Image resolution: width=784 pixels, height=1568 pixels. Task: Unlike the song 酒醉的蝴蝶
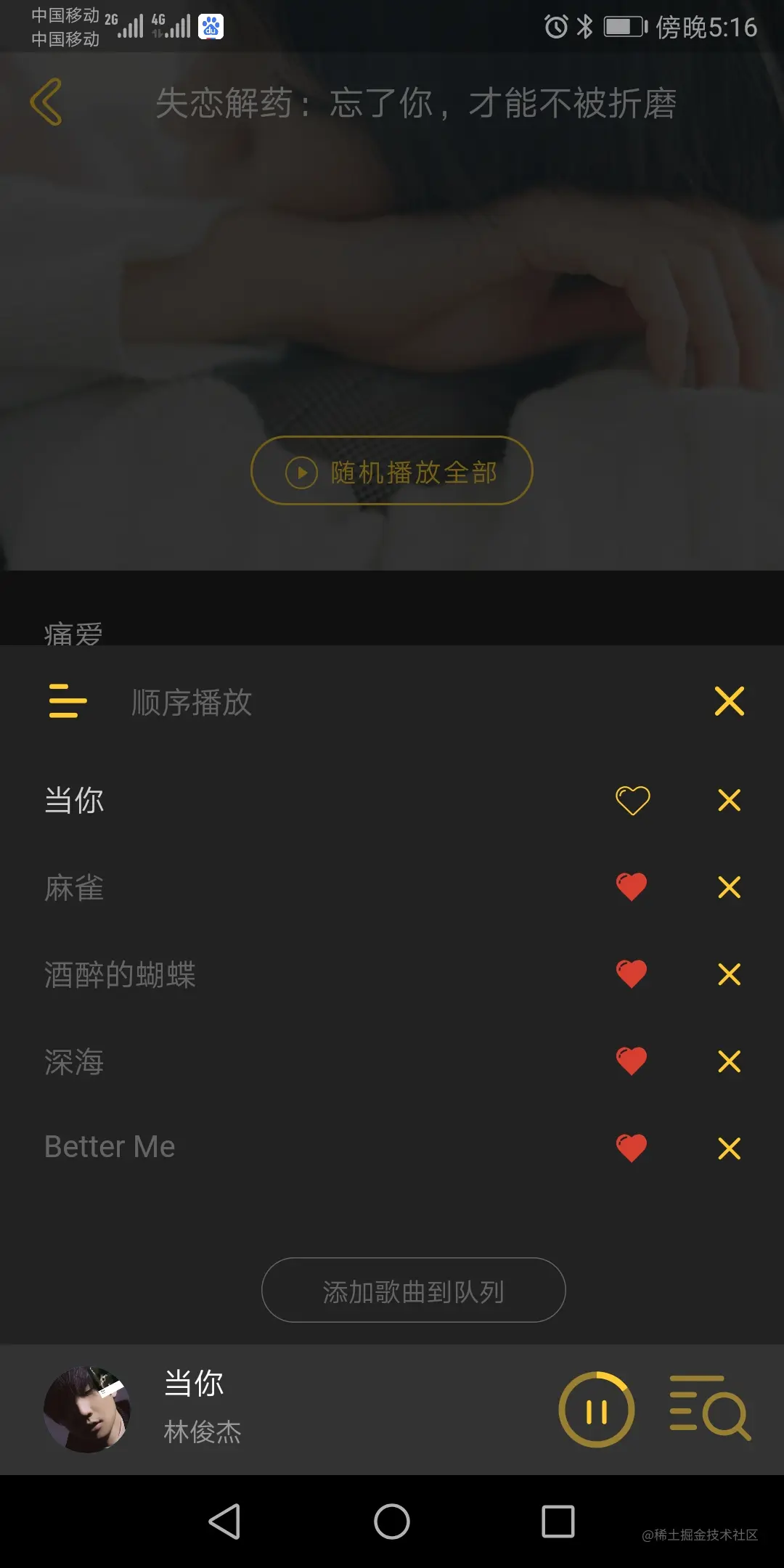632,974
